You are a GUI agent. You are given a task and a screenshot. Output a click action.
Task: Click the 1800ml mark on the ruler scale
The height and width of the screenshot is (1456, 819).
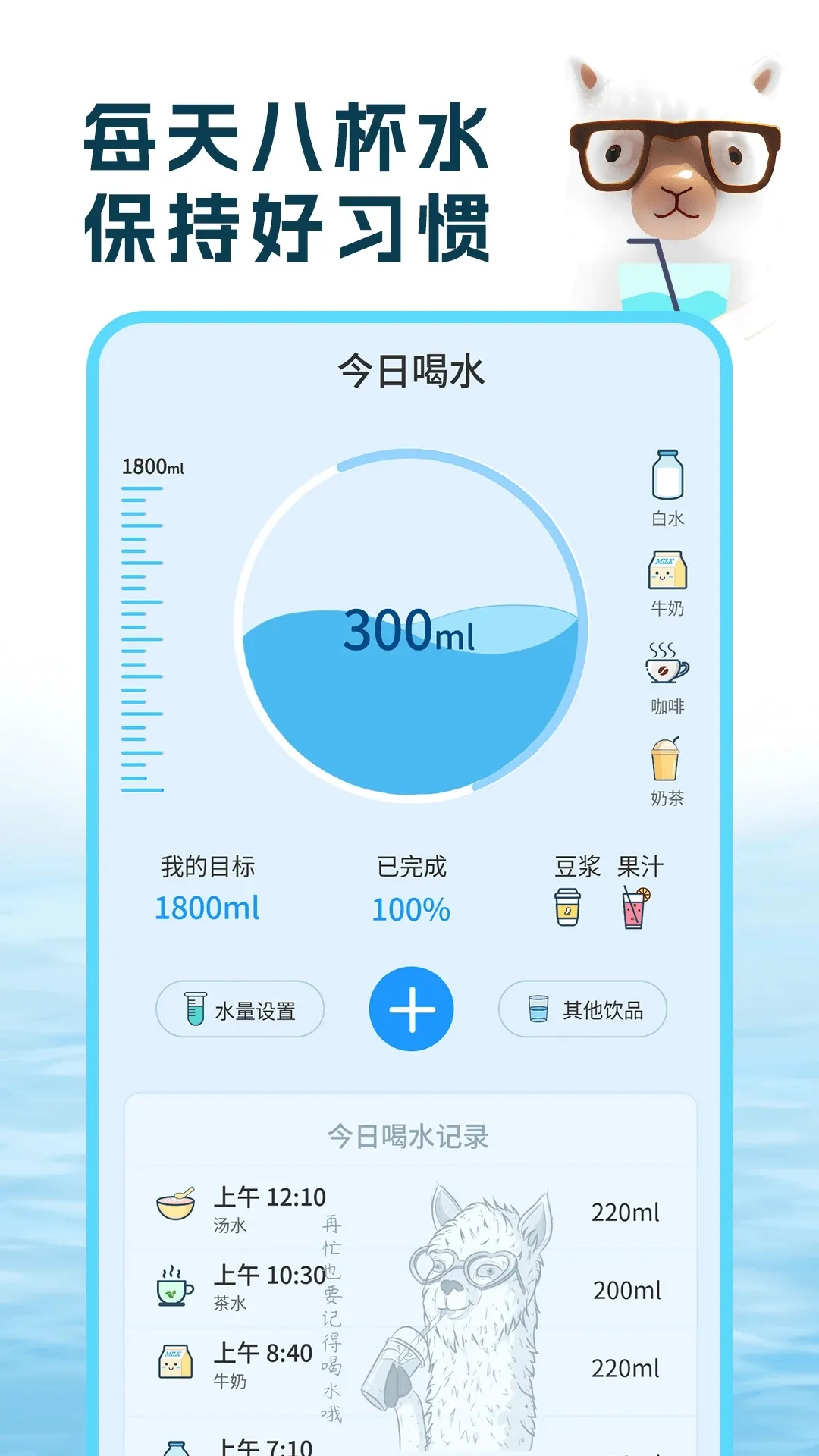click(153, 466)
